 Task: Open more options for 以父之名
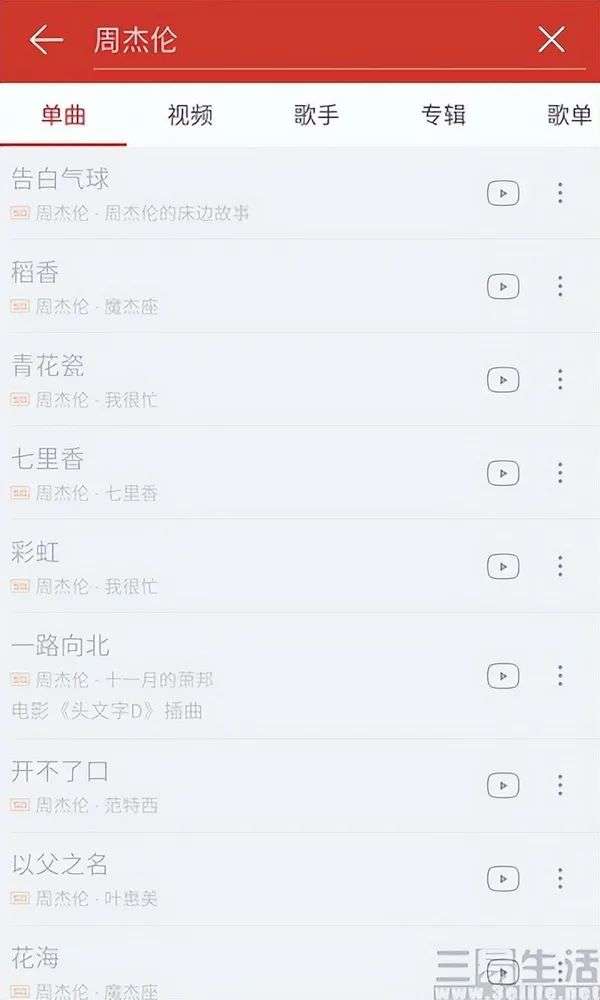point(560,879)
